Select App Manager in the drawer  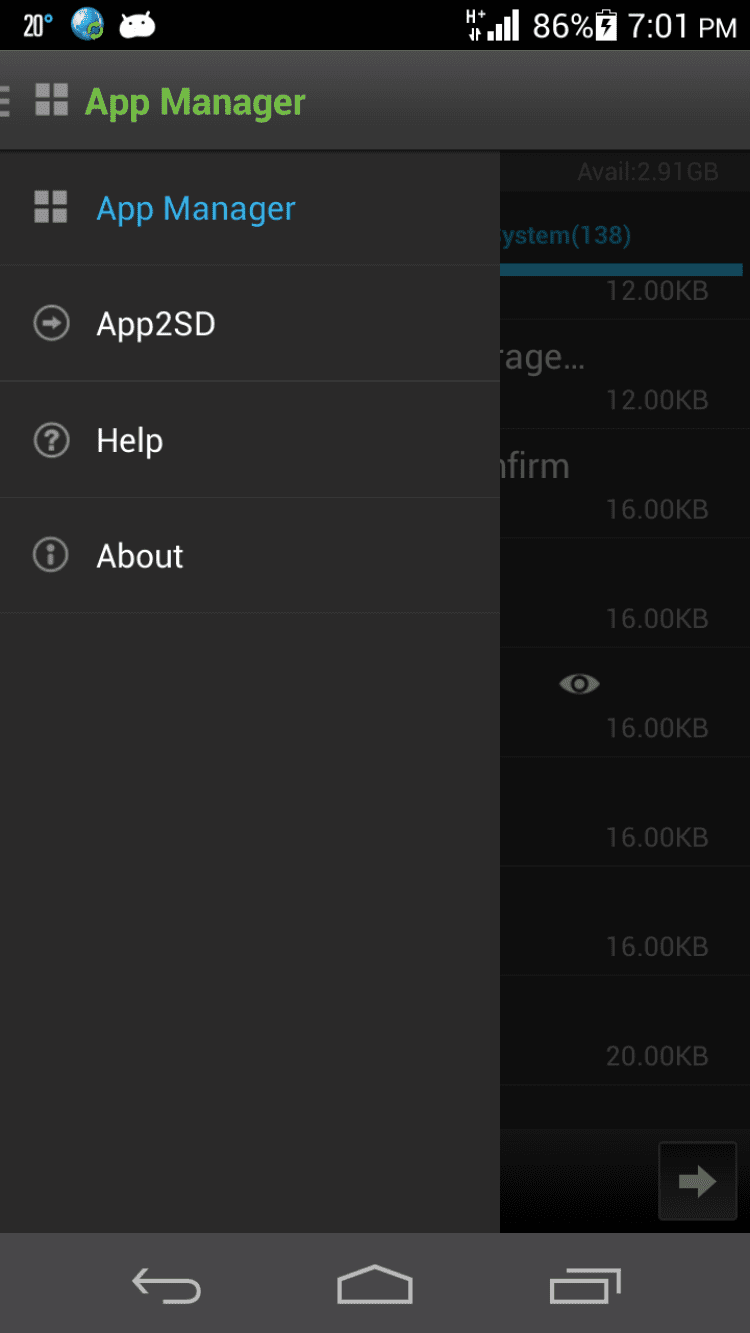tap(195, 208)
